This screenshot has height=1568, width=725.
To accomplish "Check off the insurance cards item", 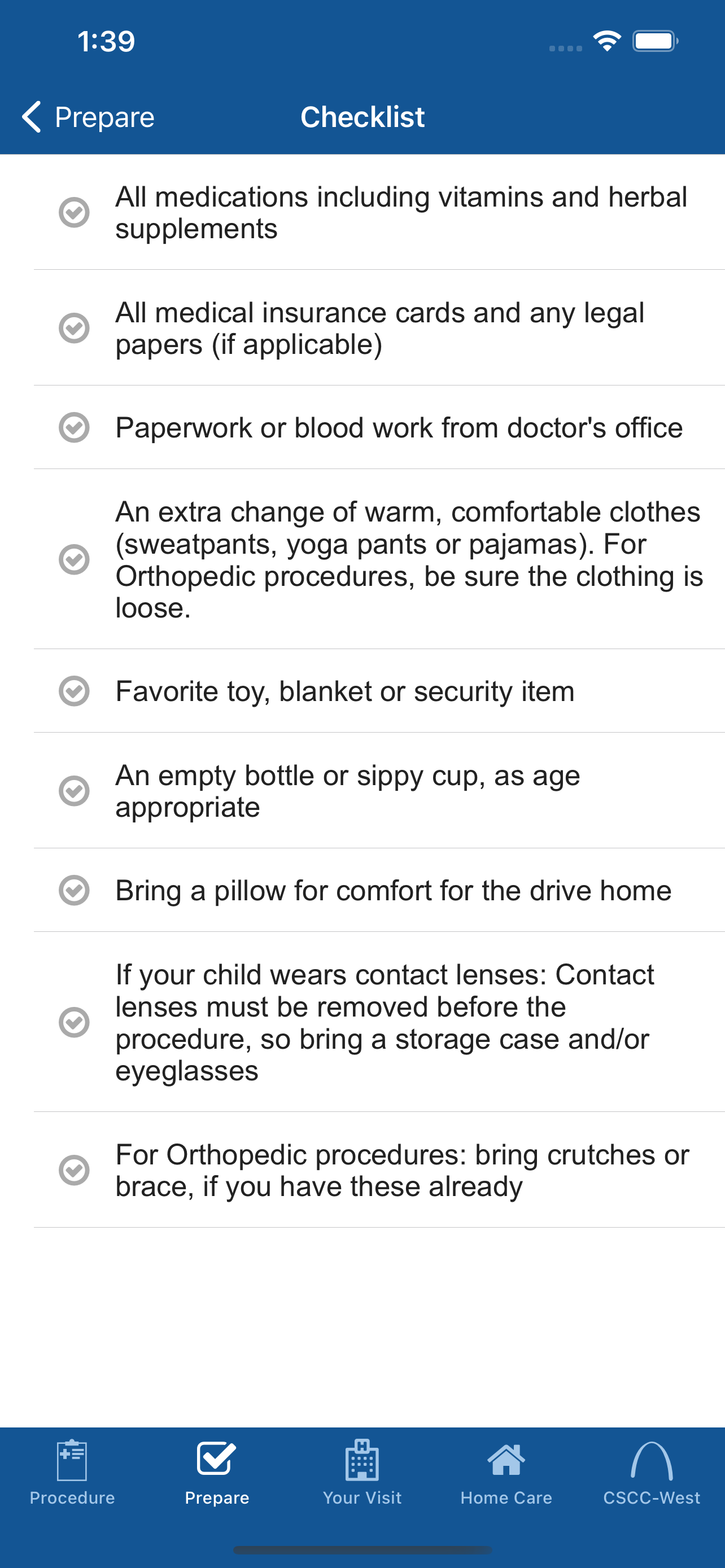I will (75, 327).
